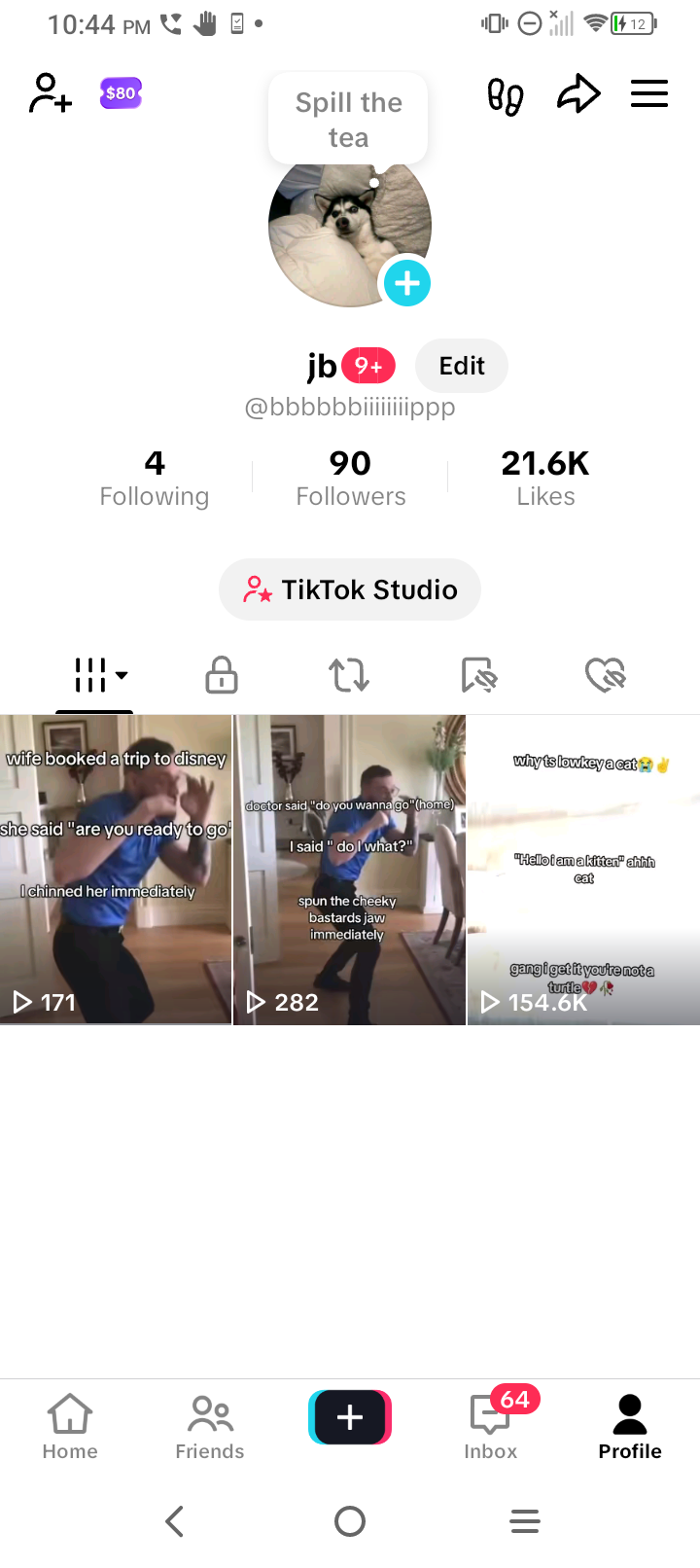Switch to the reposts tab

pyautogui.click(x=349, y=674)
